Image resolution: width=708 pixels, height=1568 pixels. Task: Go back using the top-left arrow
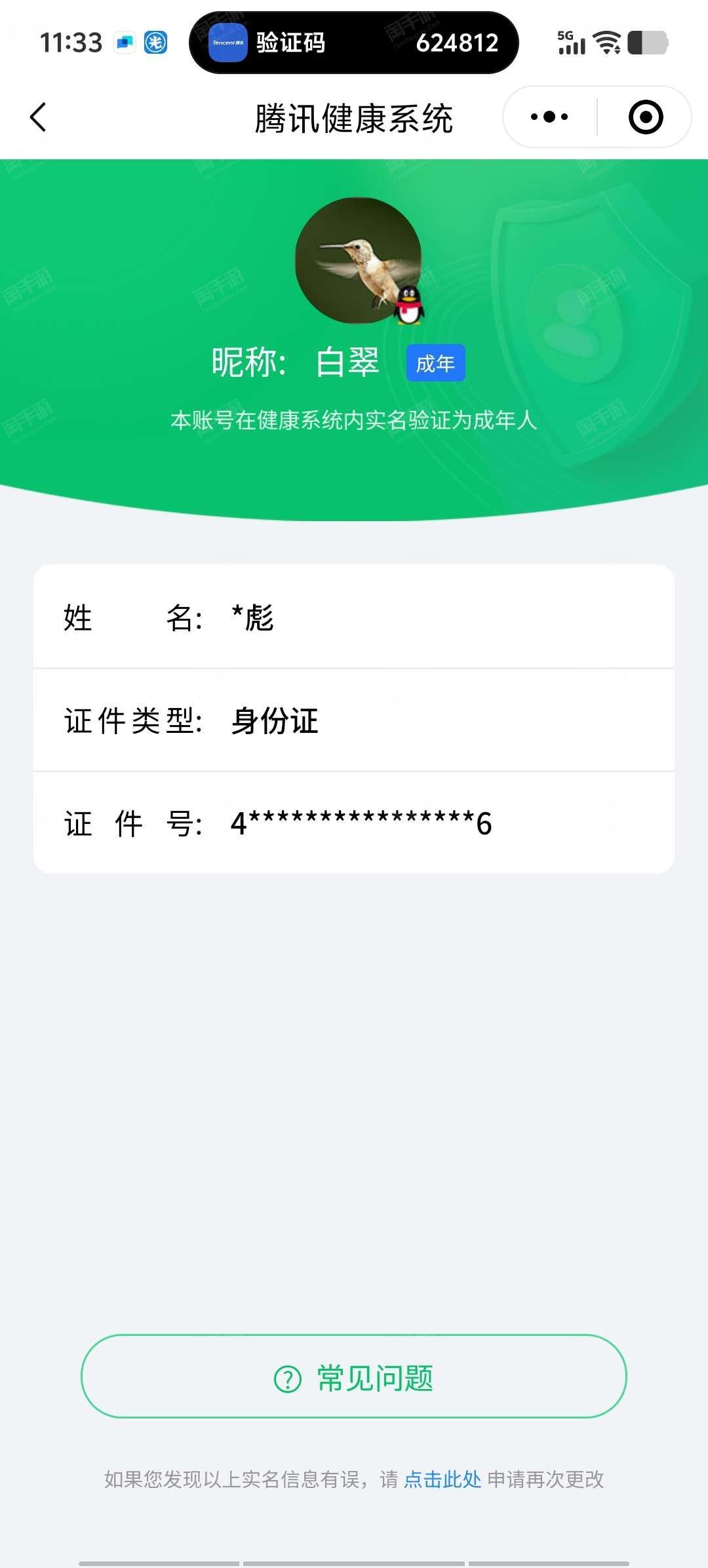click(x=38, y=117)
